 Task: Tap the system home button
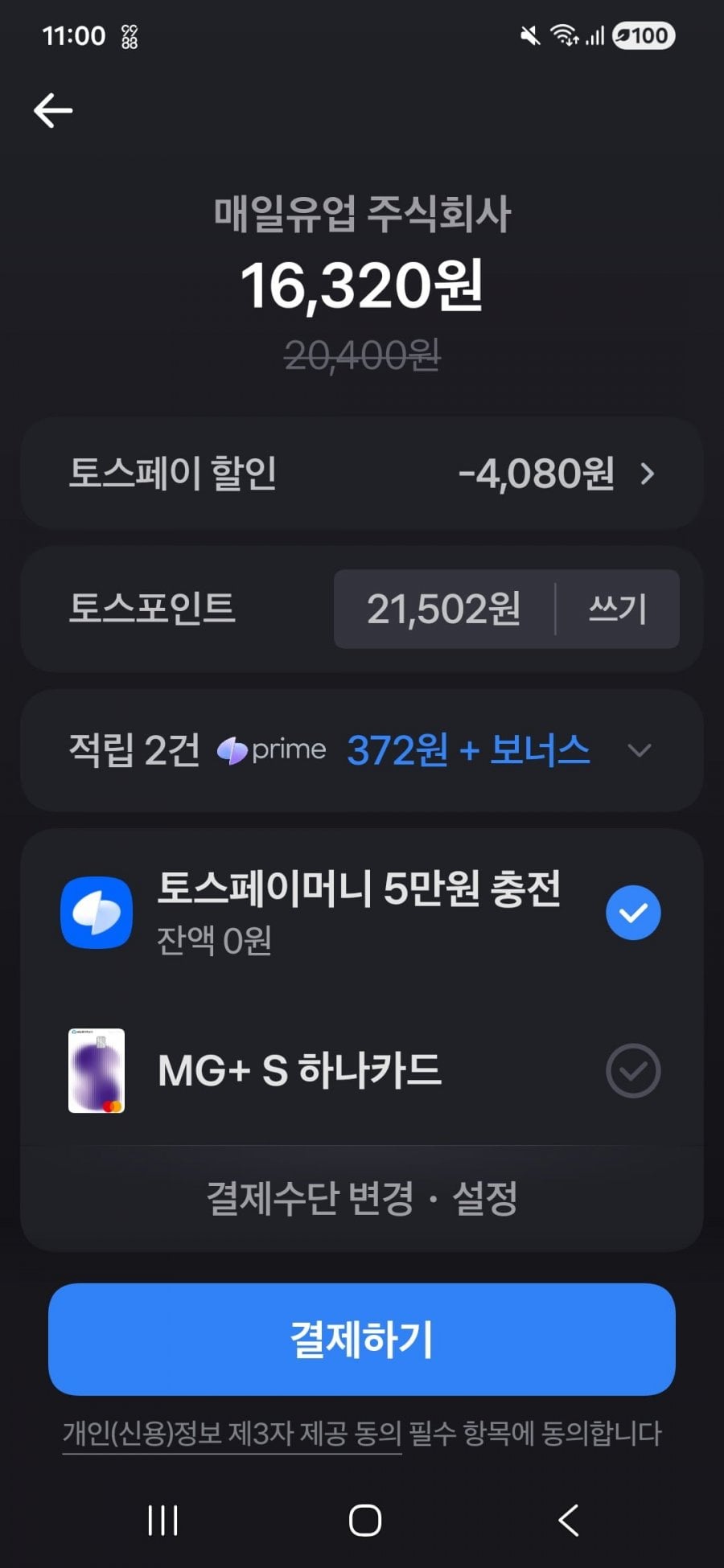[x=364, y=1520]
